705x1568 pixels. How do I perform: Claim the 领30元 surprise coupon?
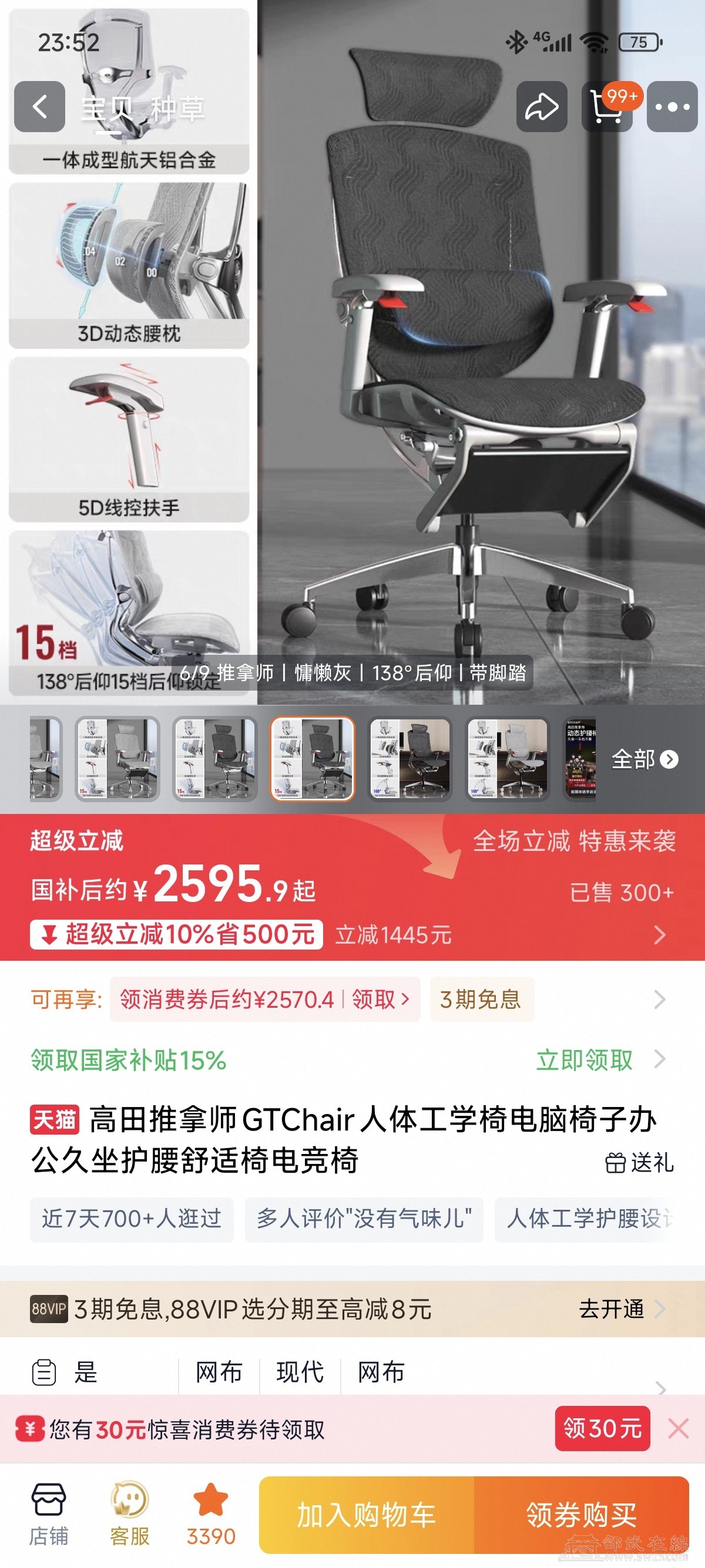click(x=602, y=1428)
